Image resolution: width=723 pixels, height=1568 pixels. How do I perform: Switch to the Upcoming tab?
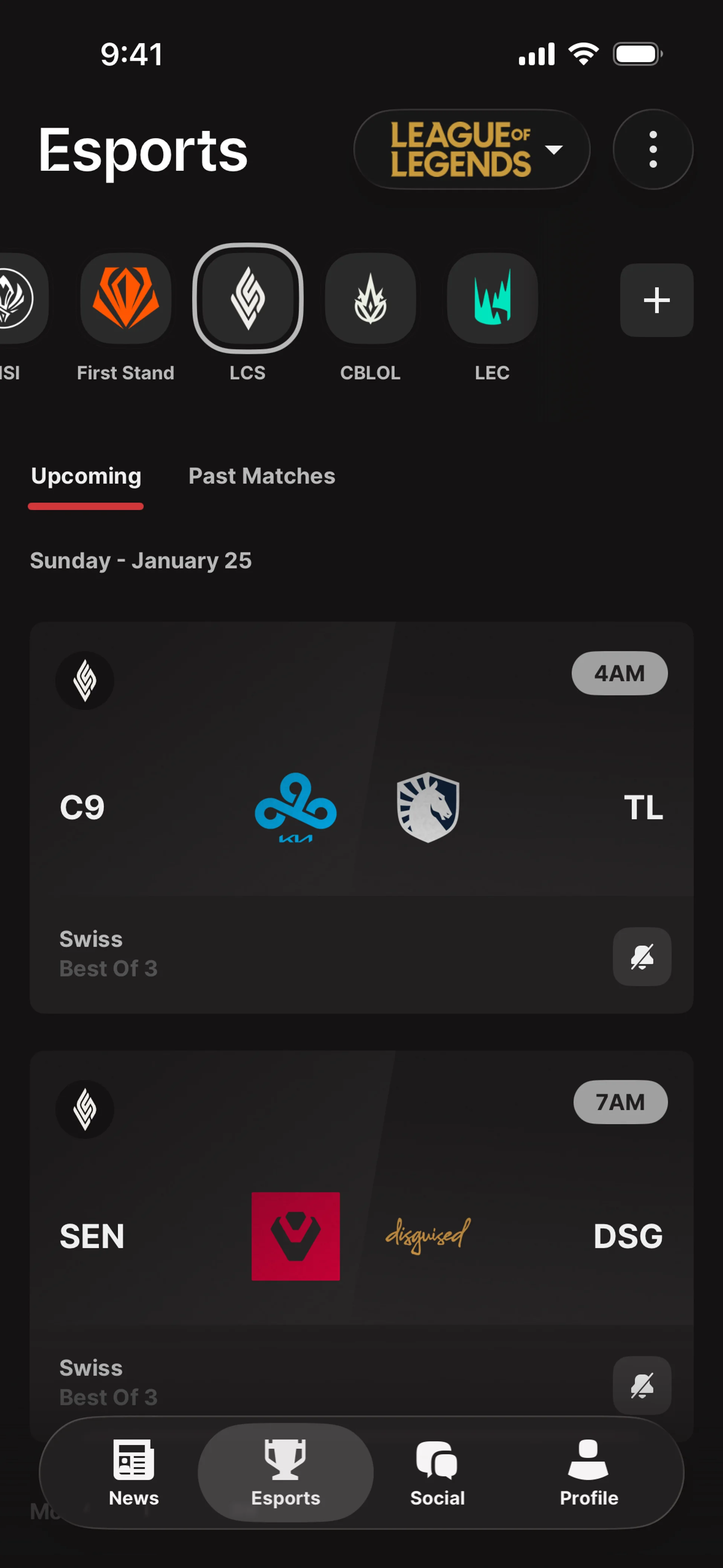(86, 476)
